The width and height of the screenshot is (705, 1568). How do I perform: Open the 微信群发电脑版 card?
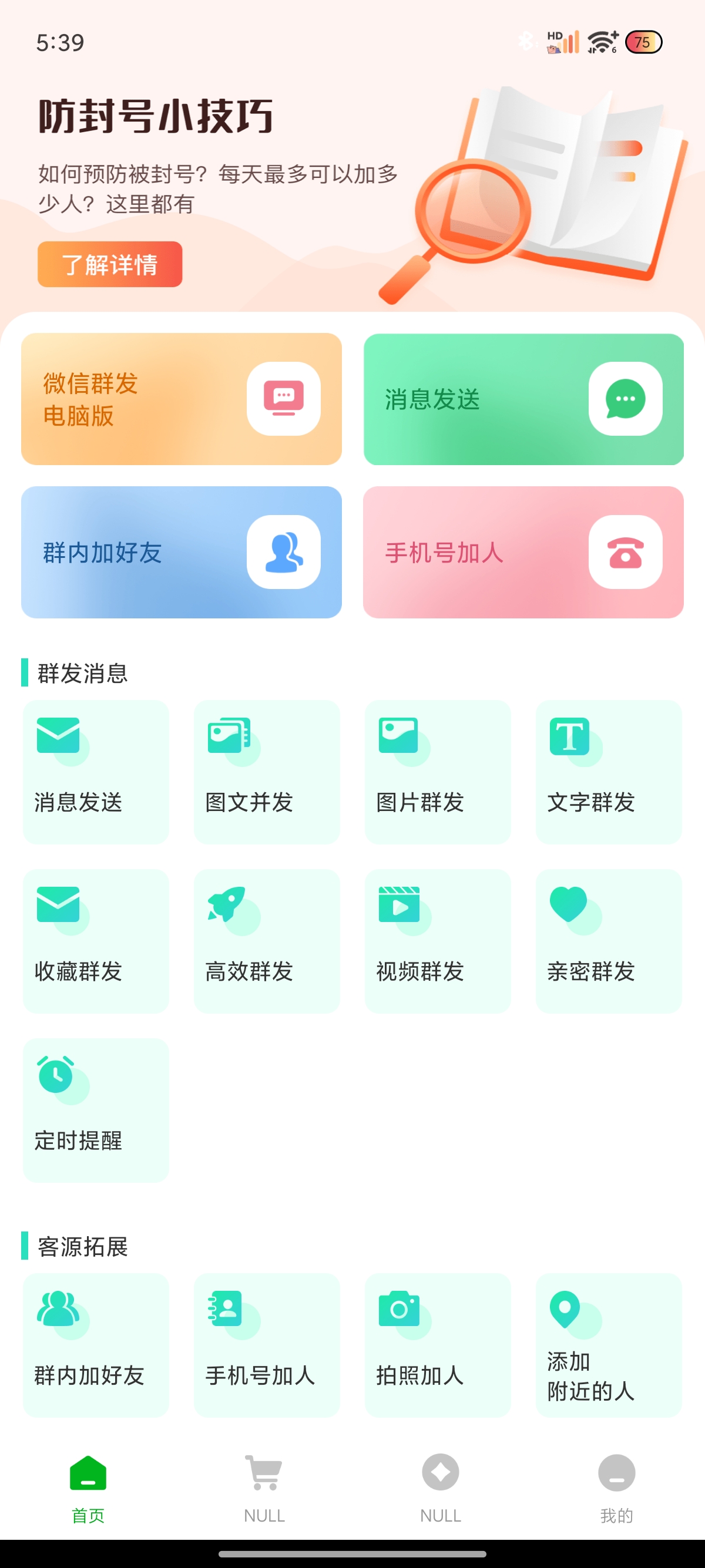[182, 399]
